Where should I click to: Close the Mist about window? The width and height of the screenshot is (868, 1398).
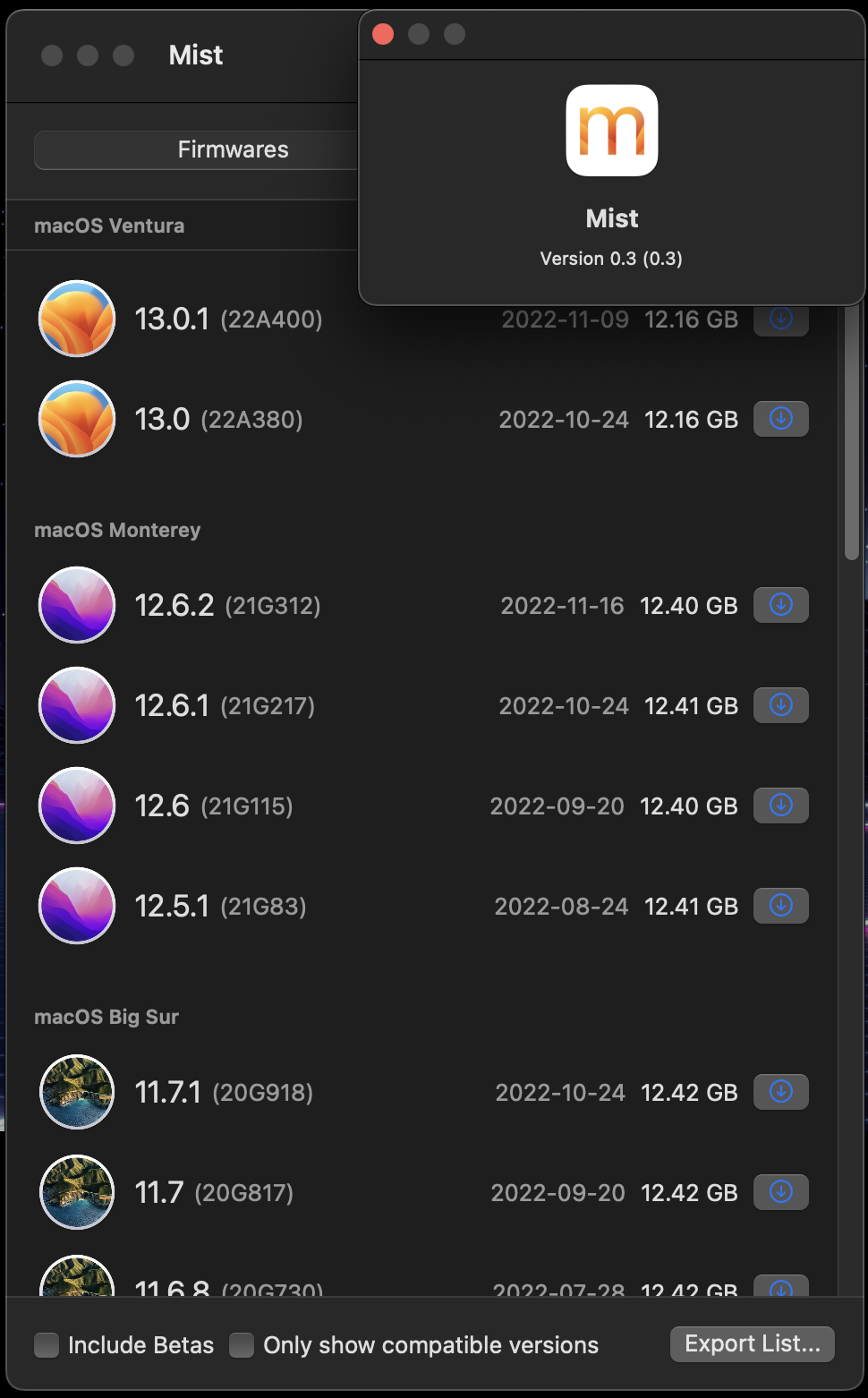pyautogui.click(x=383, y=34)
